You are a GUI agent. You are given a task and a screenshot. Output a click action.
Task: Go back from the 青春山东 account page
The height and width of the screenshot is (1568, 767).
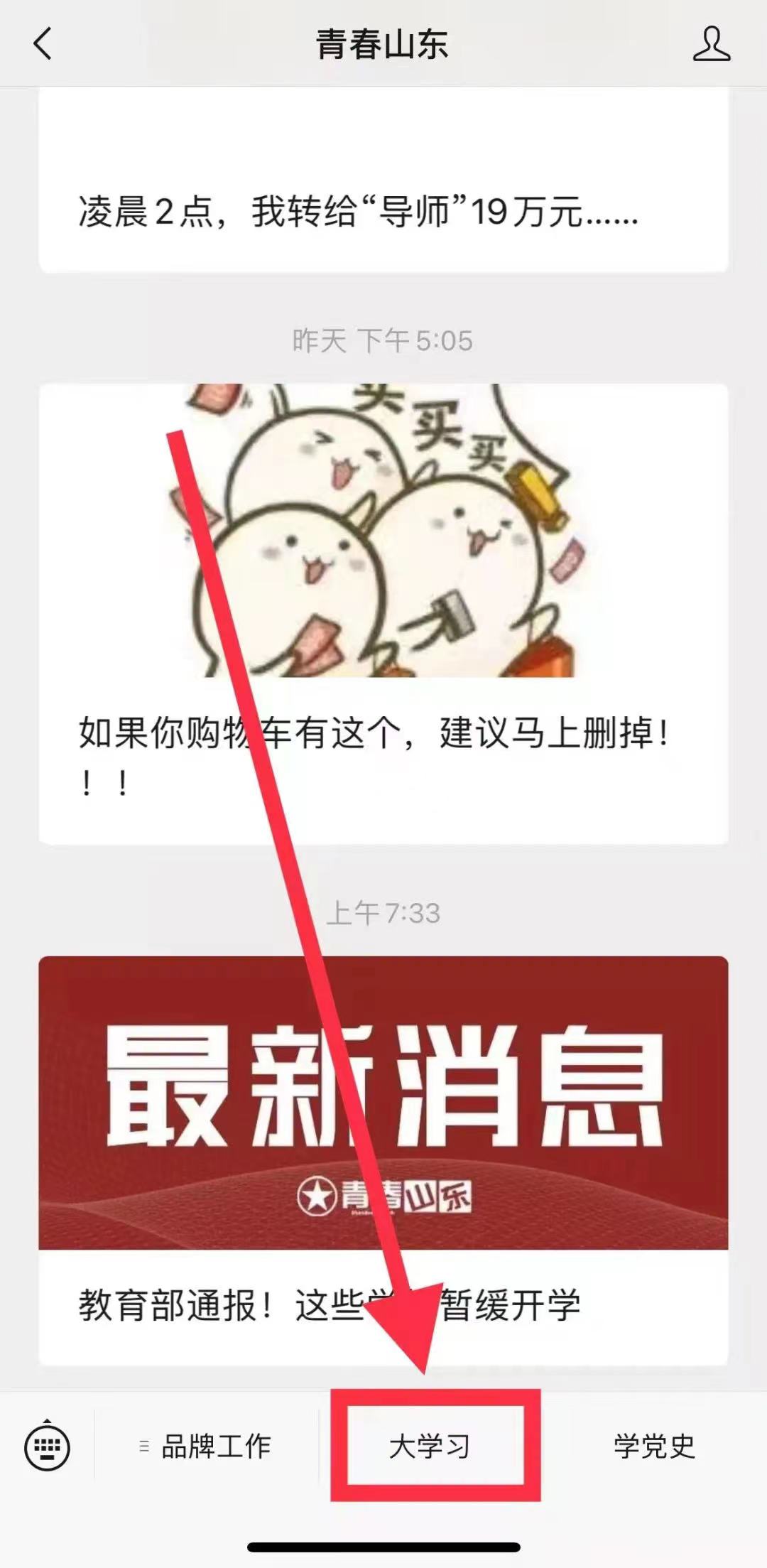[43, 44]
